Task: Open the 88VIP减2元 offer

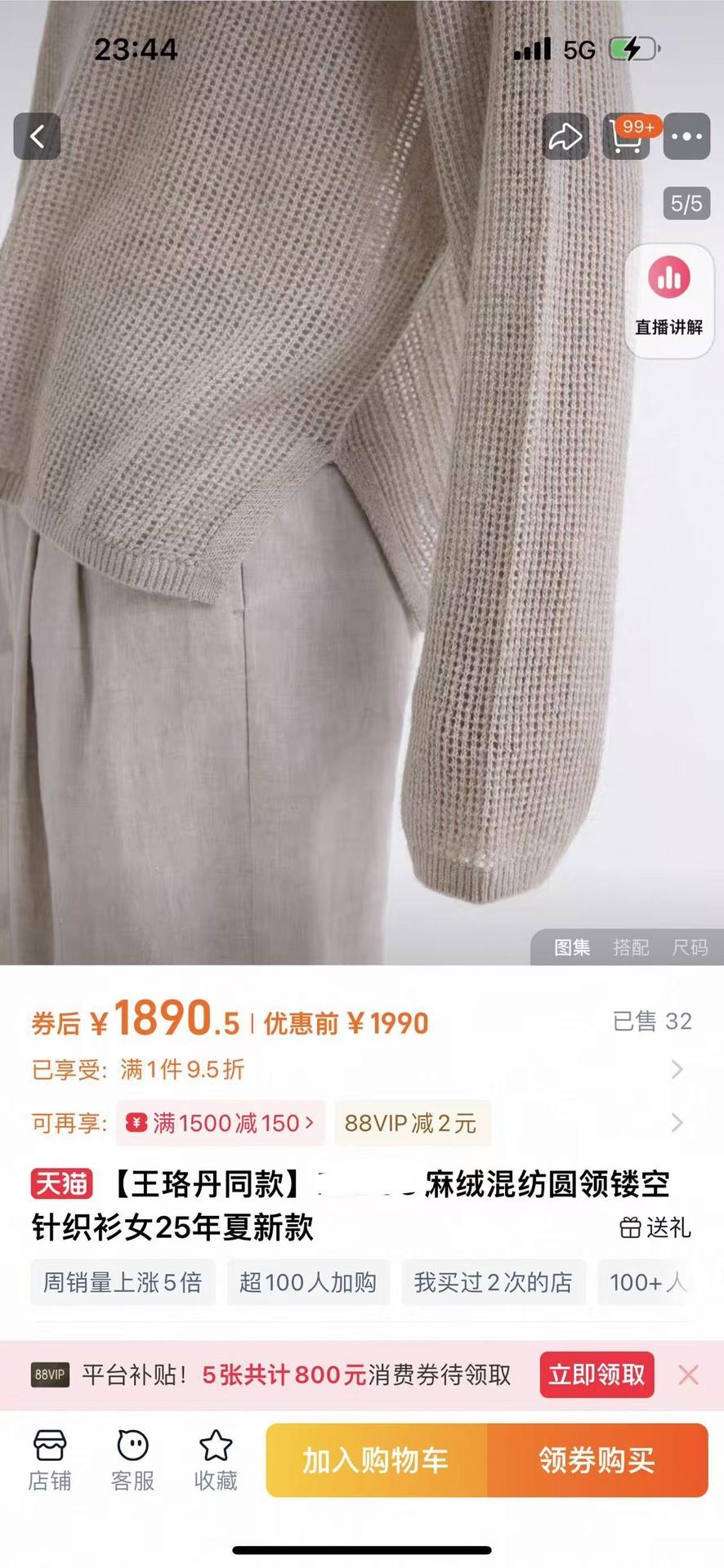Action: click(x=410, y=1123)
